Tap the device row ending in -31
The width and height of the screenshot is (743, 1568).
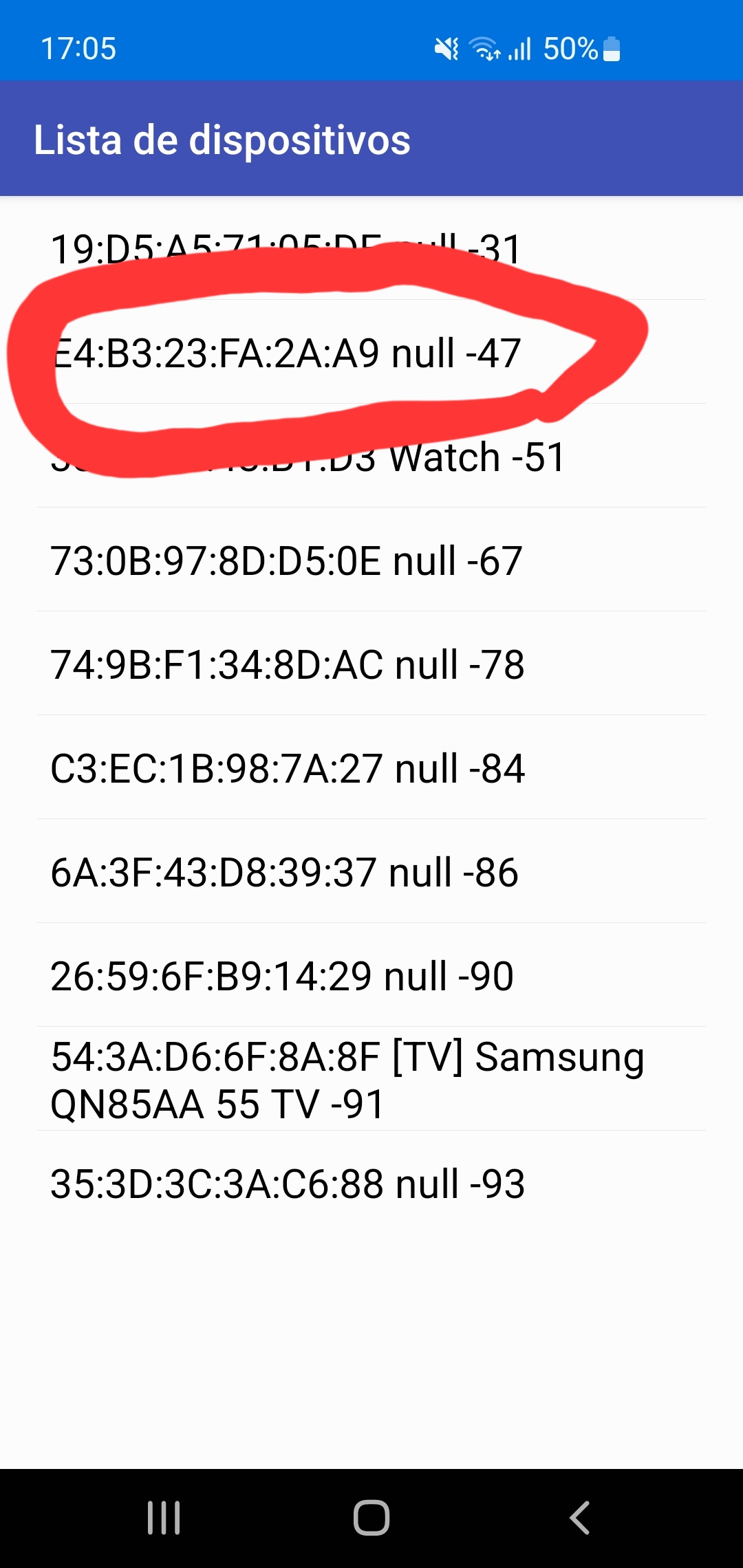tap(371, 248)
